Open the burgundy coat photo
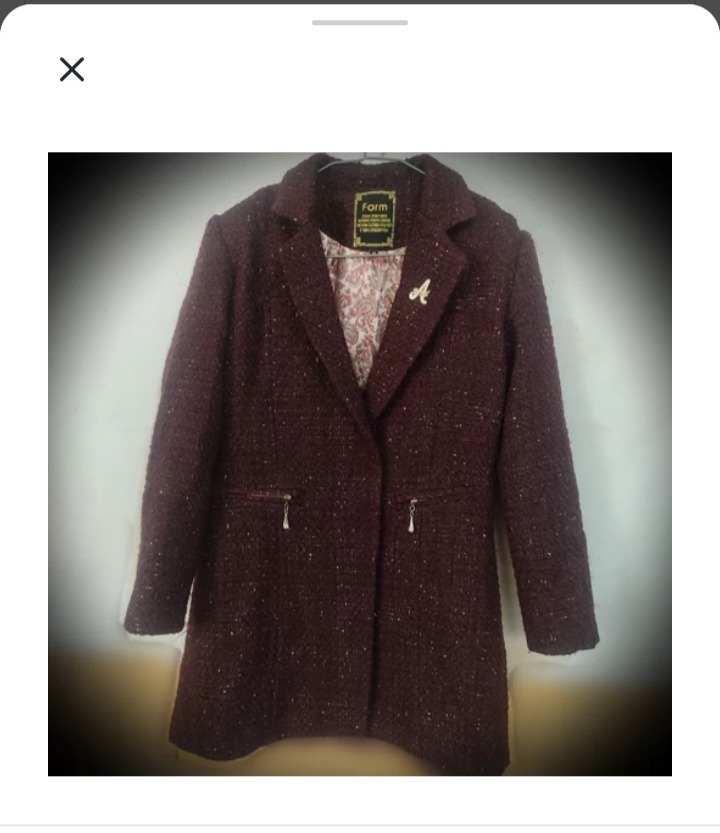 coord(360,464)
